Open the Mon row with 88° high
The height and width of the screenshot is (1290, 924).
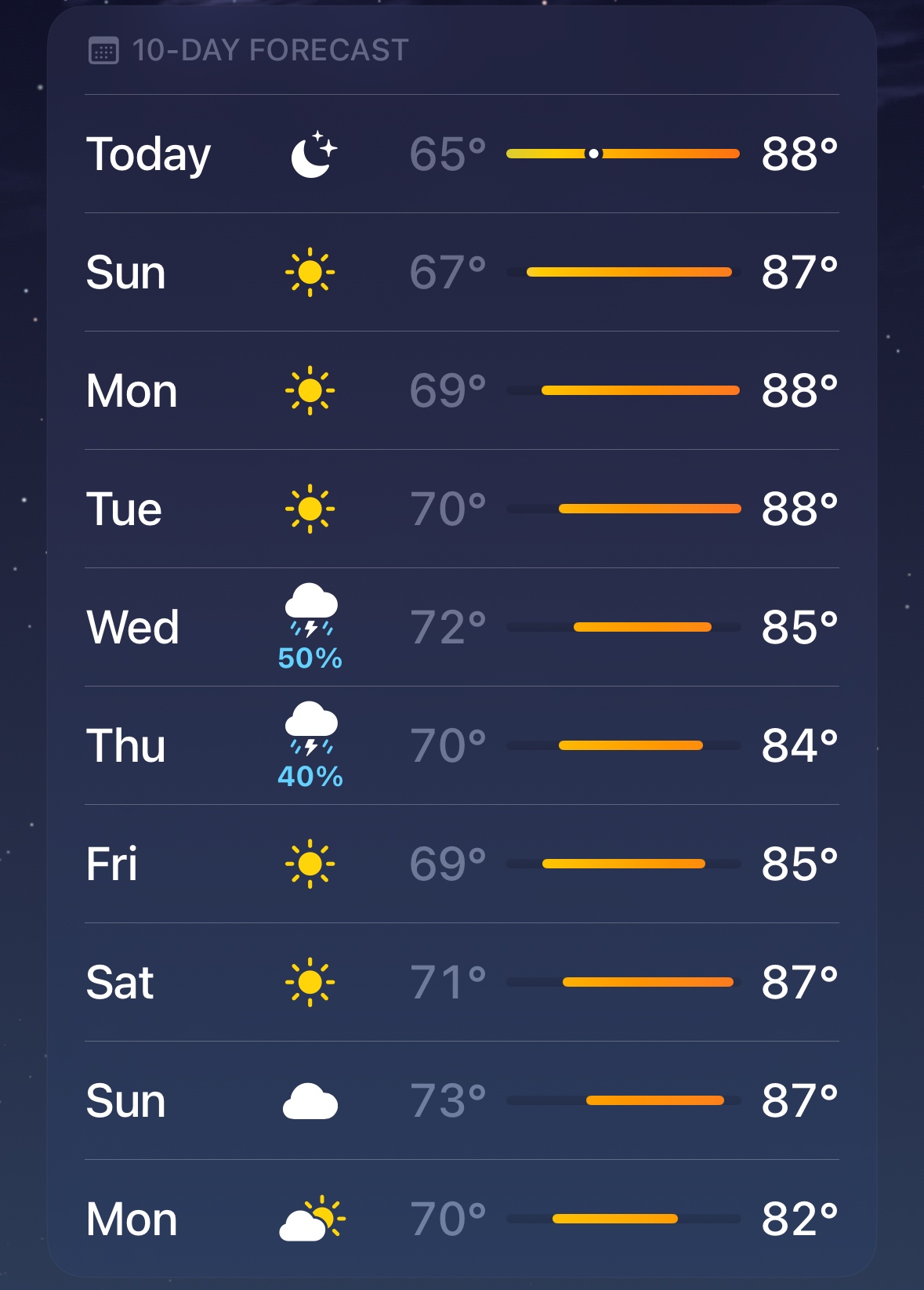pos(462,390)
